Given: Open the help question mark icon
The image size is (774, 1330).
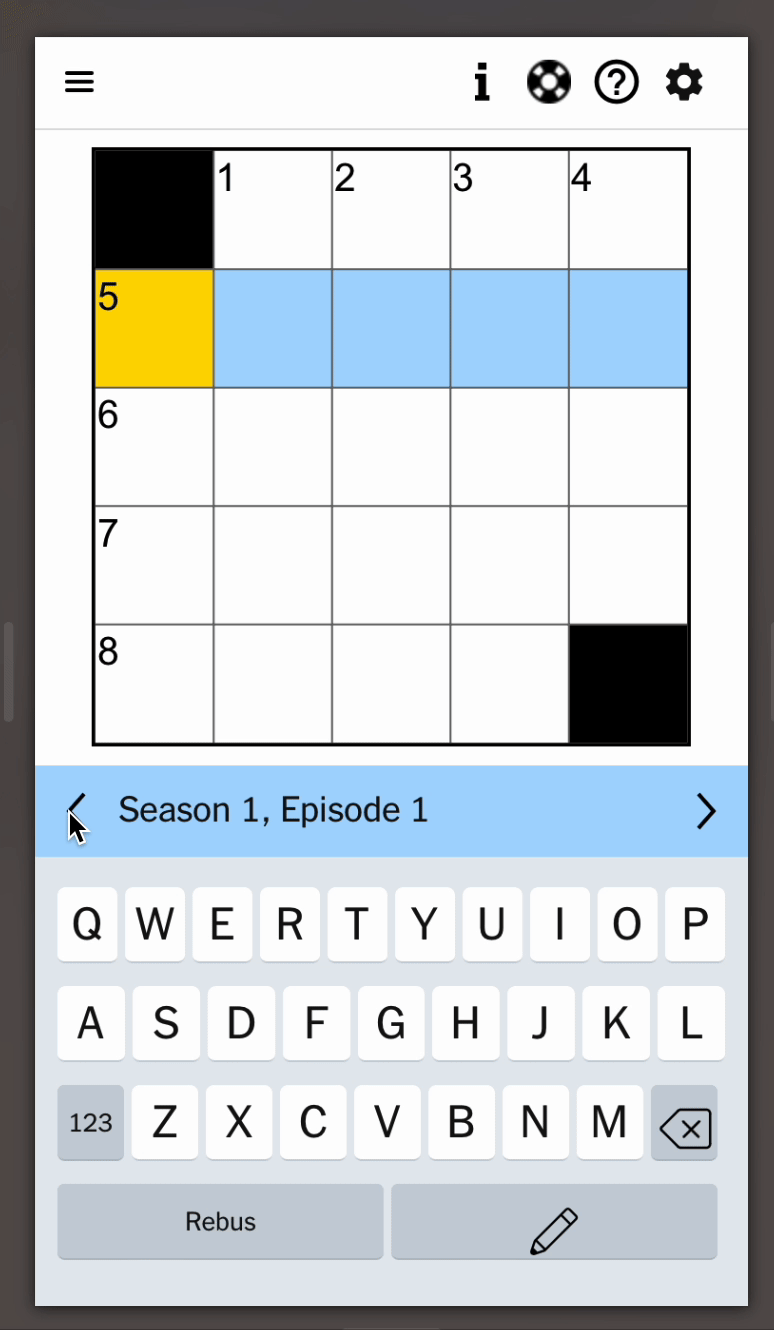Looking at the screenshot, I should pos(617,82).
